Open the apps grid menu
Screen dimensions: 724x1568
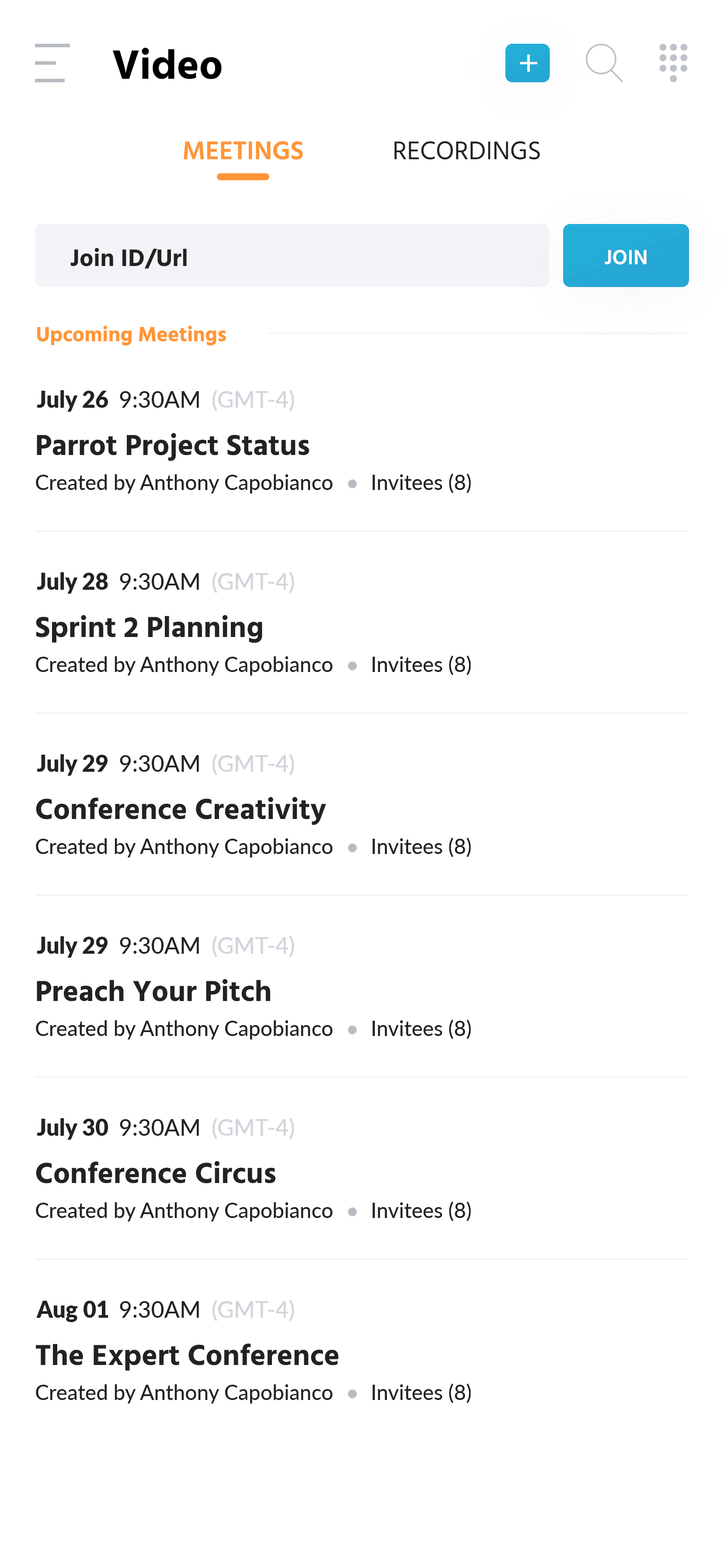pos(673,63)
